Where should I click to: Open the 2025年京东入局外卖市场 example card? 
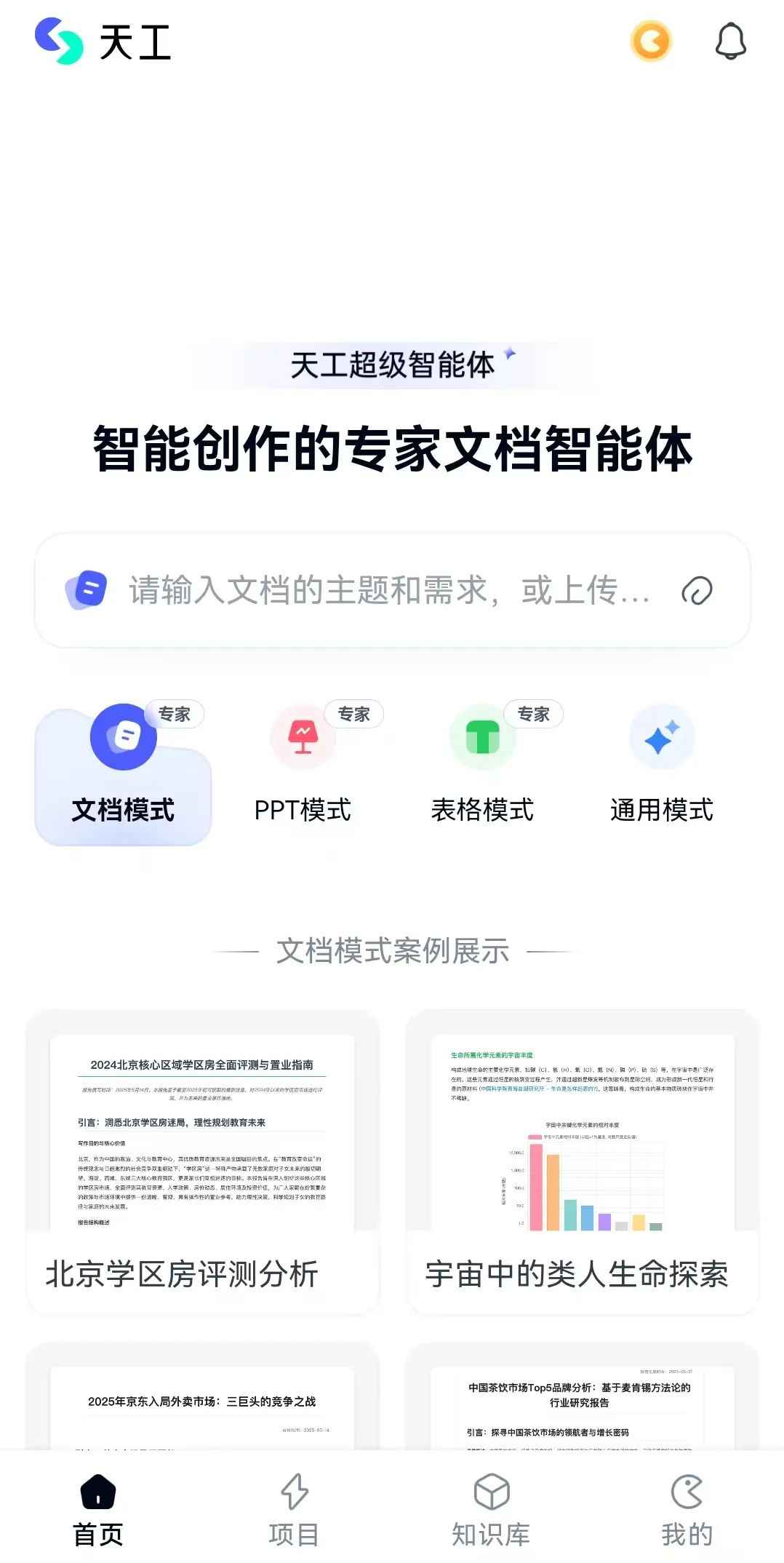202,1396
